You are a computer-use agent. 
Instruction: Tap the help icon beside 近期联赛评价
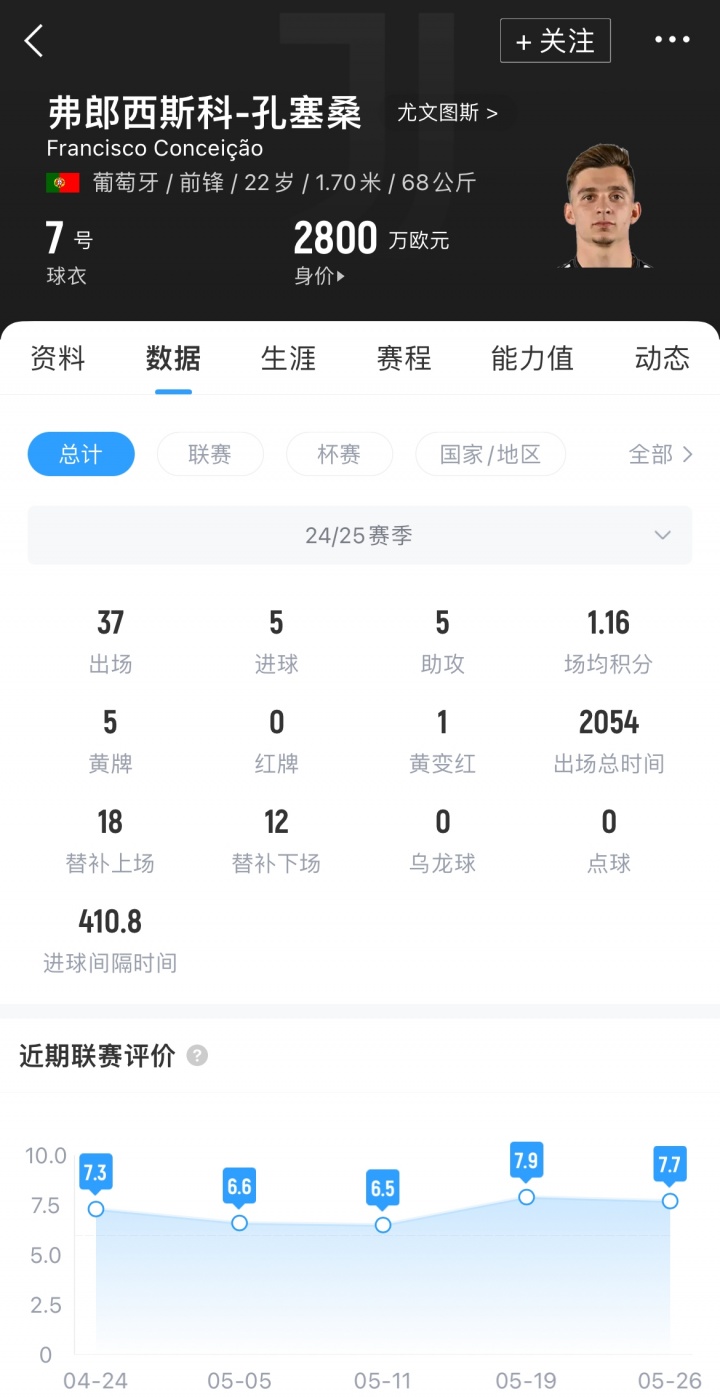coord(198,1056)
